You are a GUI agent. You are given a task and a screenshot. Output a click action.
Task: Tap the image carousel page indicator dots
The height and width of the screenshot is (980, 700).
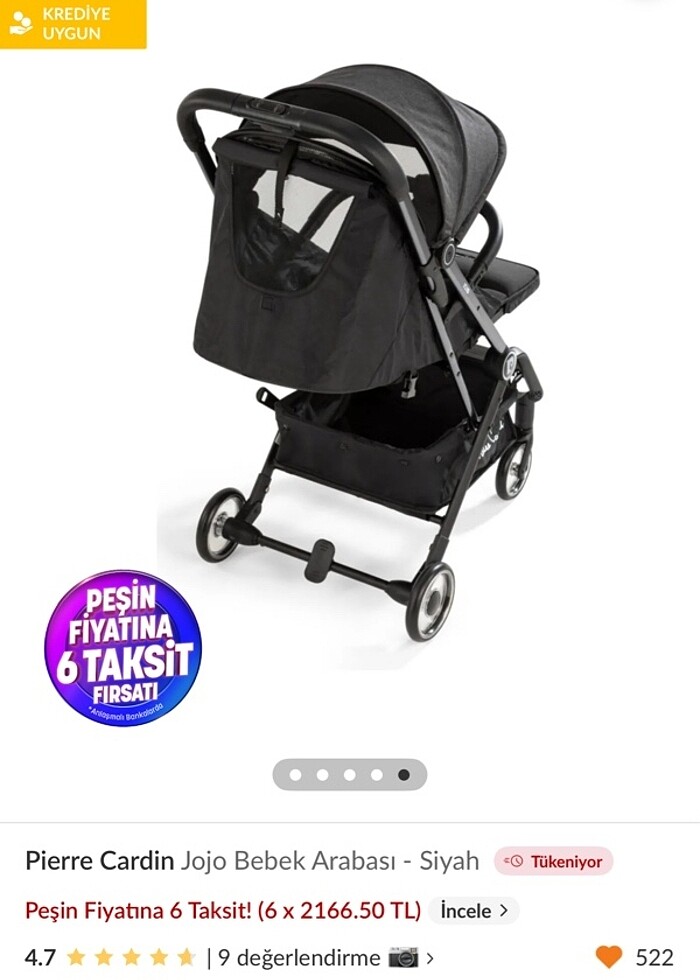coord(349,774)
